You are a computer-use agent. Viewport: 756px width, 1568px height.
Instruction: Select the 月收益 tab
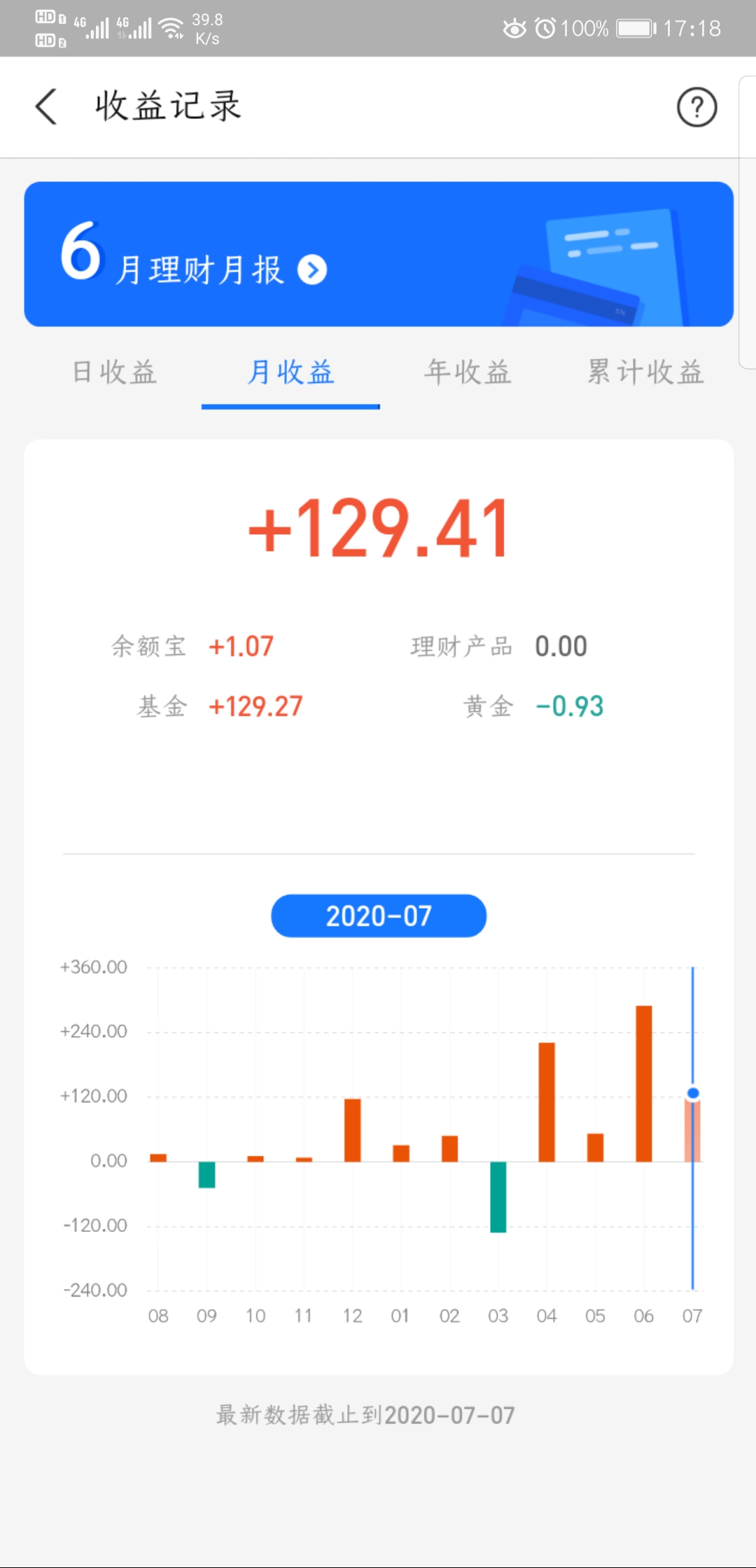290,372
